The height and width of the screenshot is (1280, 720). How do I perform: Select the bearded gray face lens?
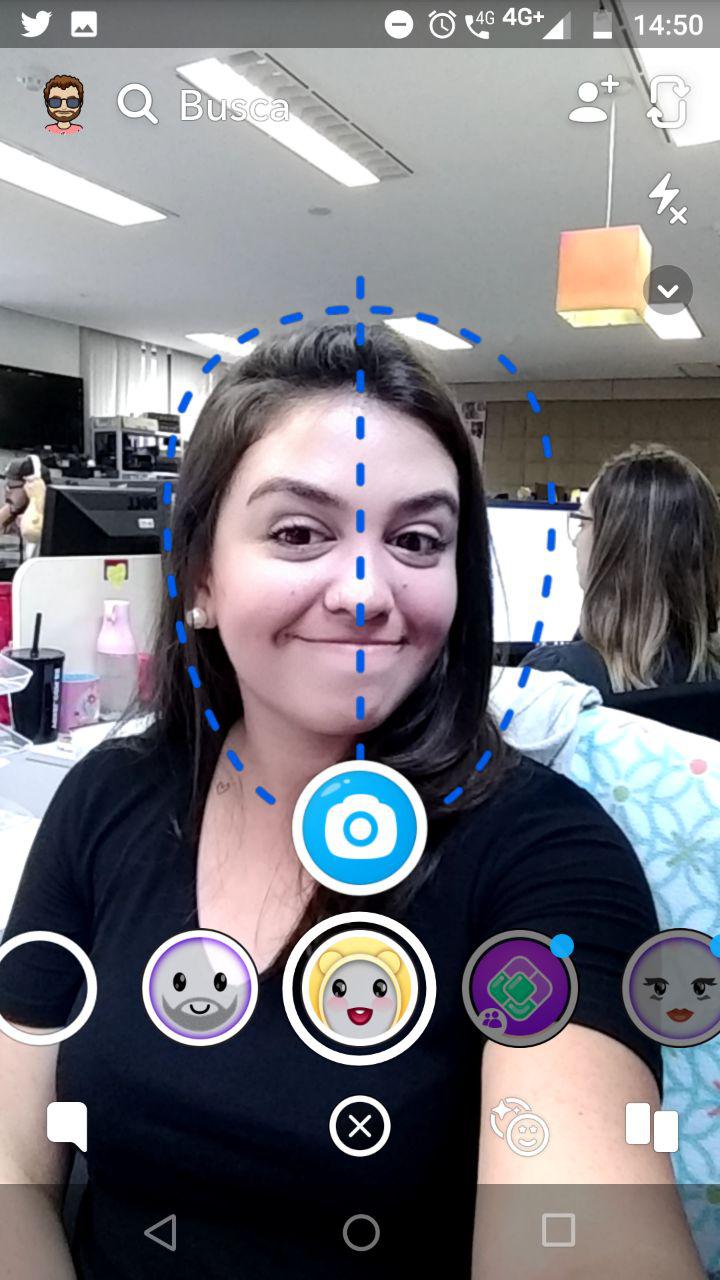pyautogui.click(x=200, y=988)
